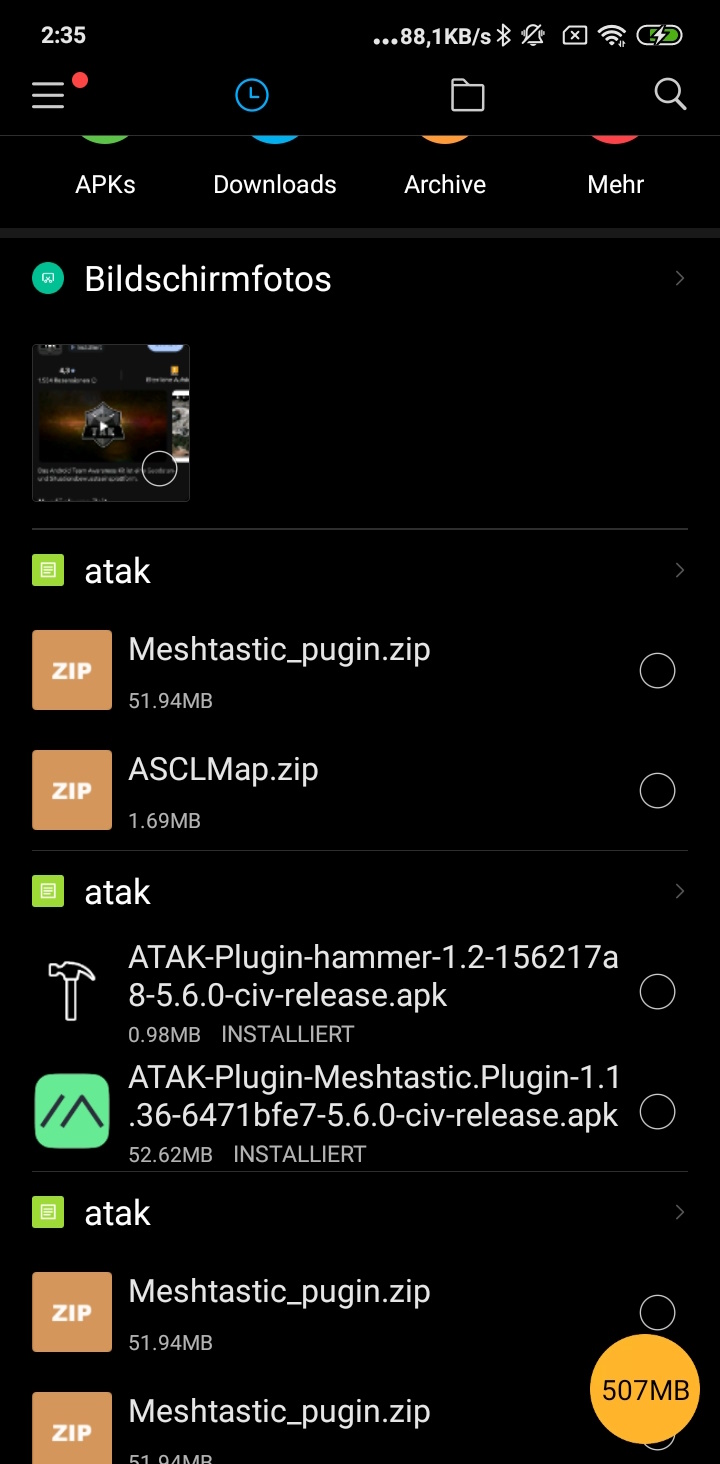Click the green Meshtastic plugin app icon
720x1464 pixels.
(71, 1111)
